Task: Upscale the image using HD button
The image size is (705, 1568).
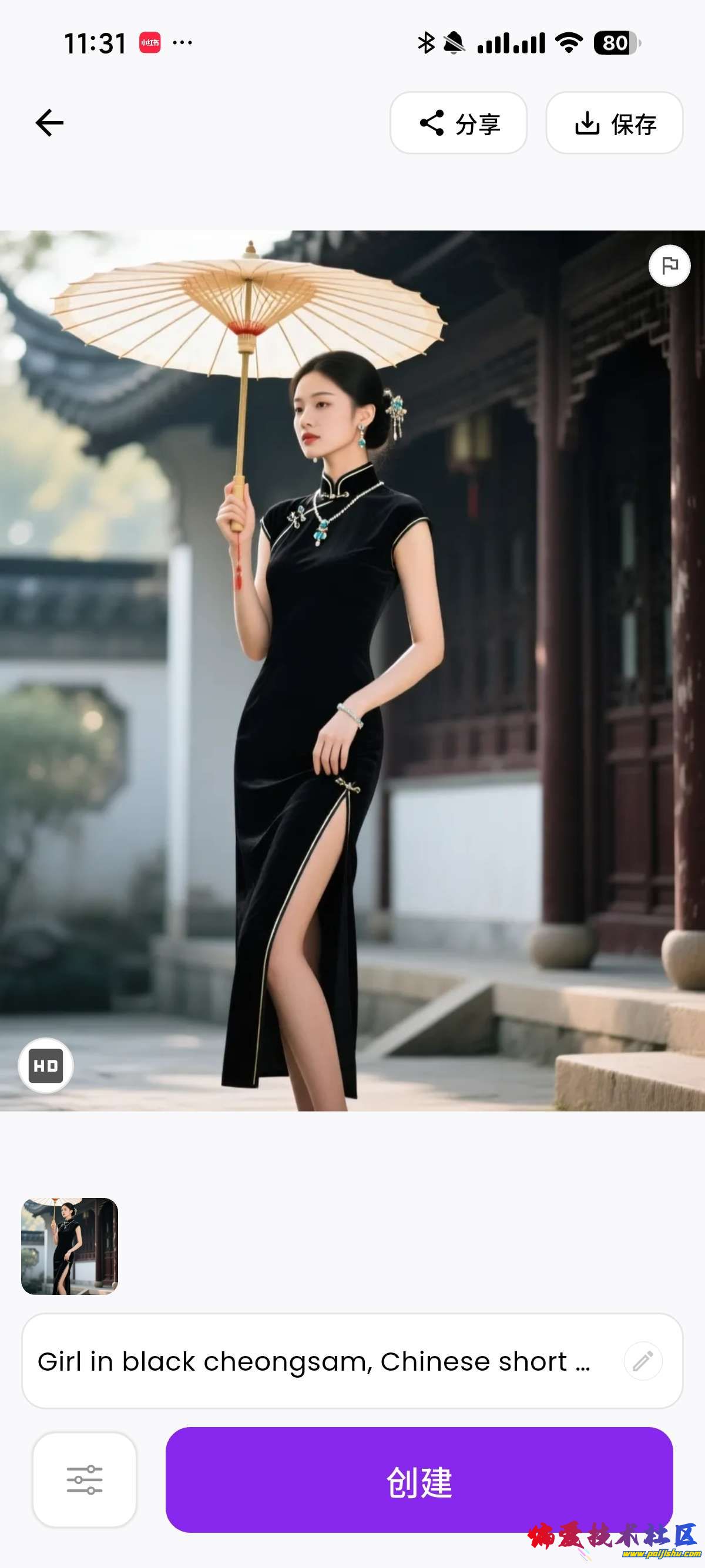Action: 46,1065
